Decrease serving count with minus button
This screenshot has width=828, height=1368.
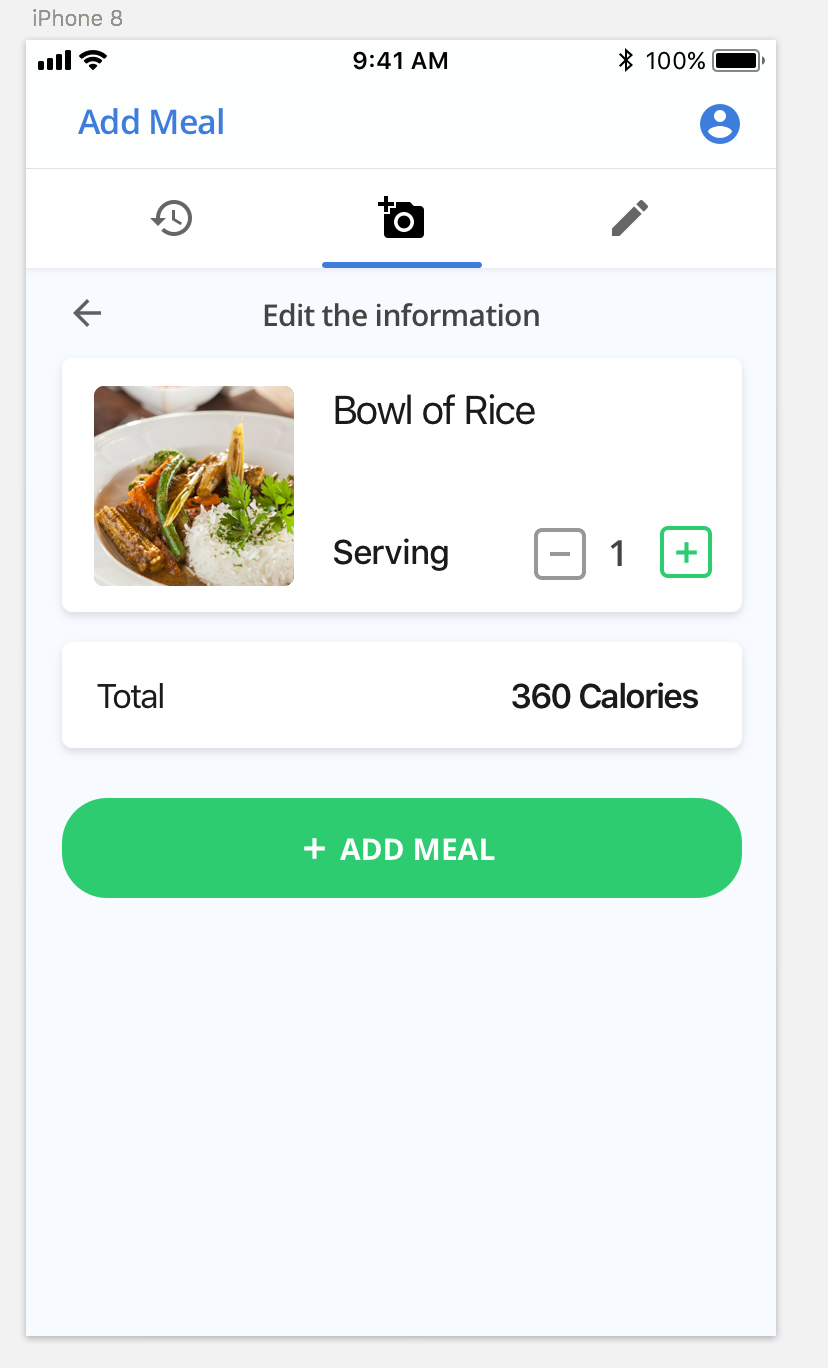pyautogui.click(x=560, y=553)
